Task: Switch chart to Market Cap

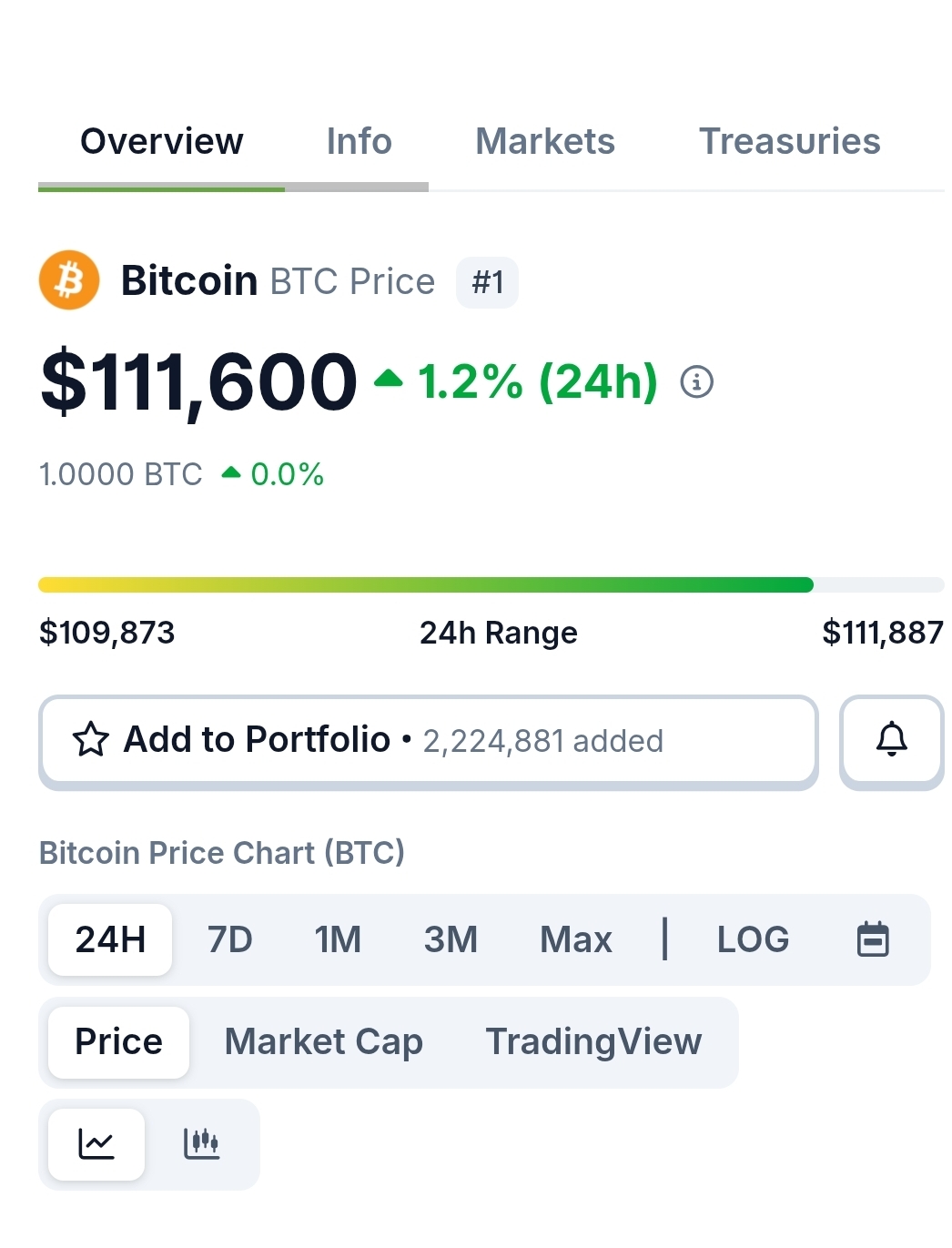Action: pos(323,1041)
